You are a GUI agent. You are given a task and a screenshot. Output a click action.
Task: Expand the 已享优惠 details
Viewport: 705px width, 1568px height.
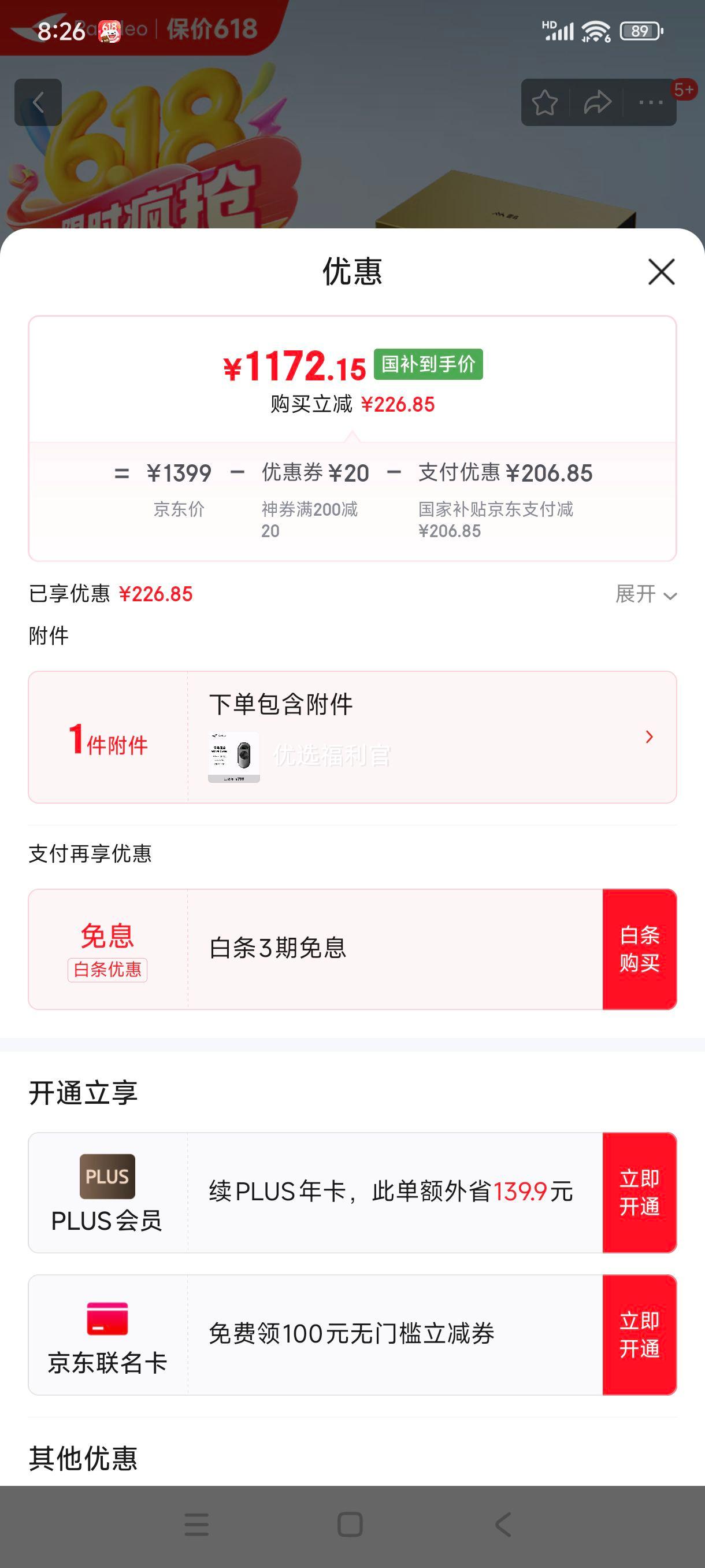646,593
